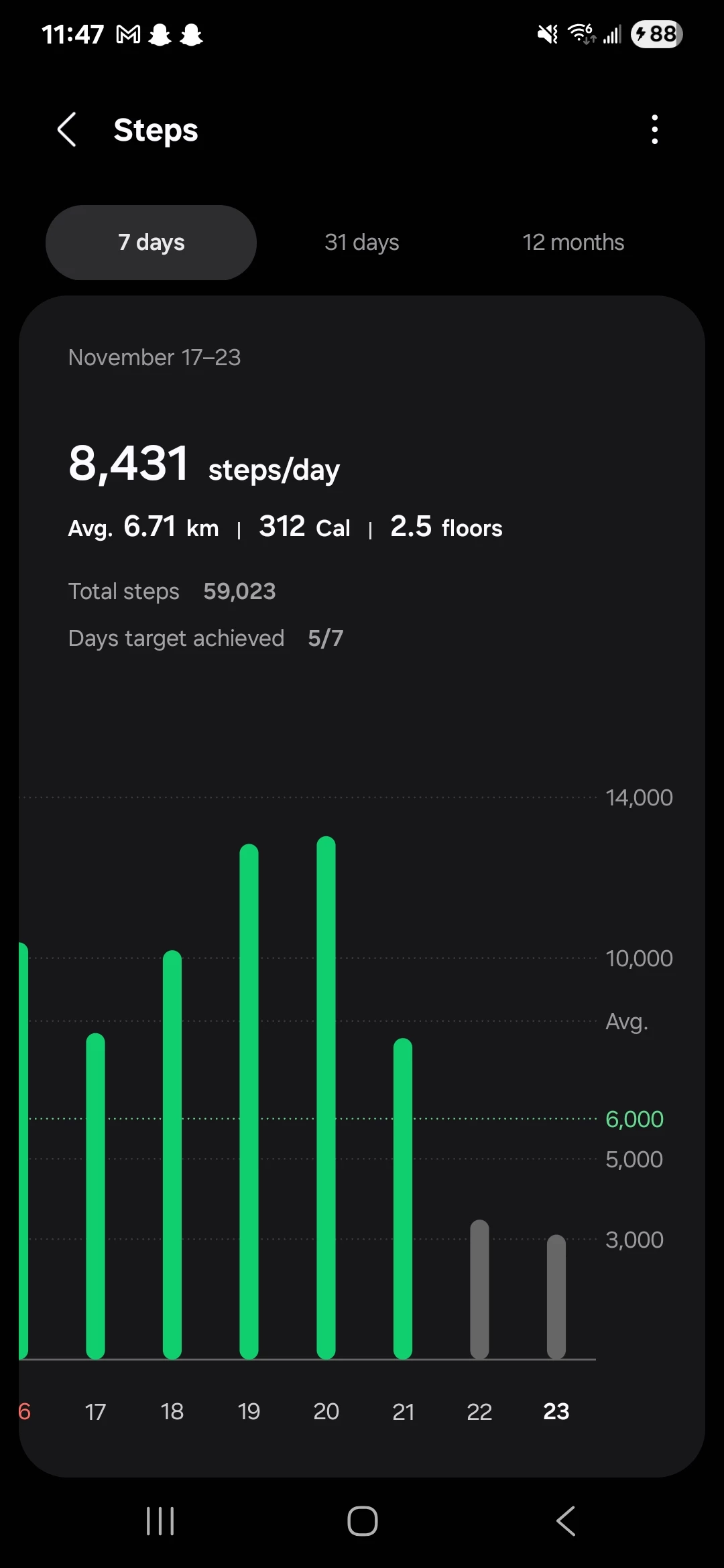Go back from the Steps screen

[x=66, y=129]
